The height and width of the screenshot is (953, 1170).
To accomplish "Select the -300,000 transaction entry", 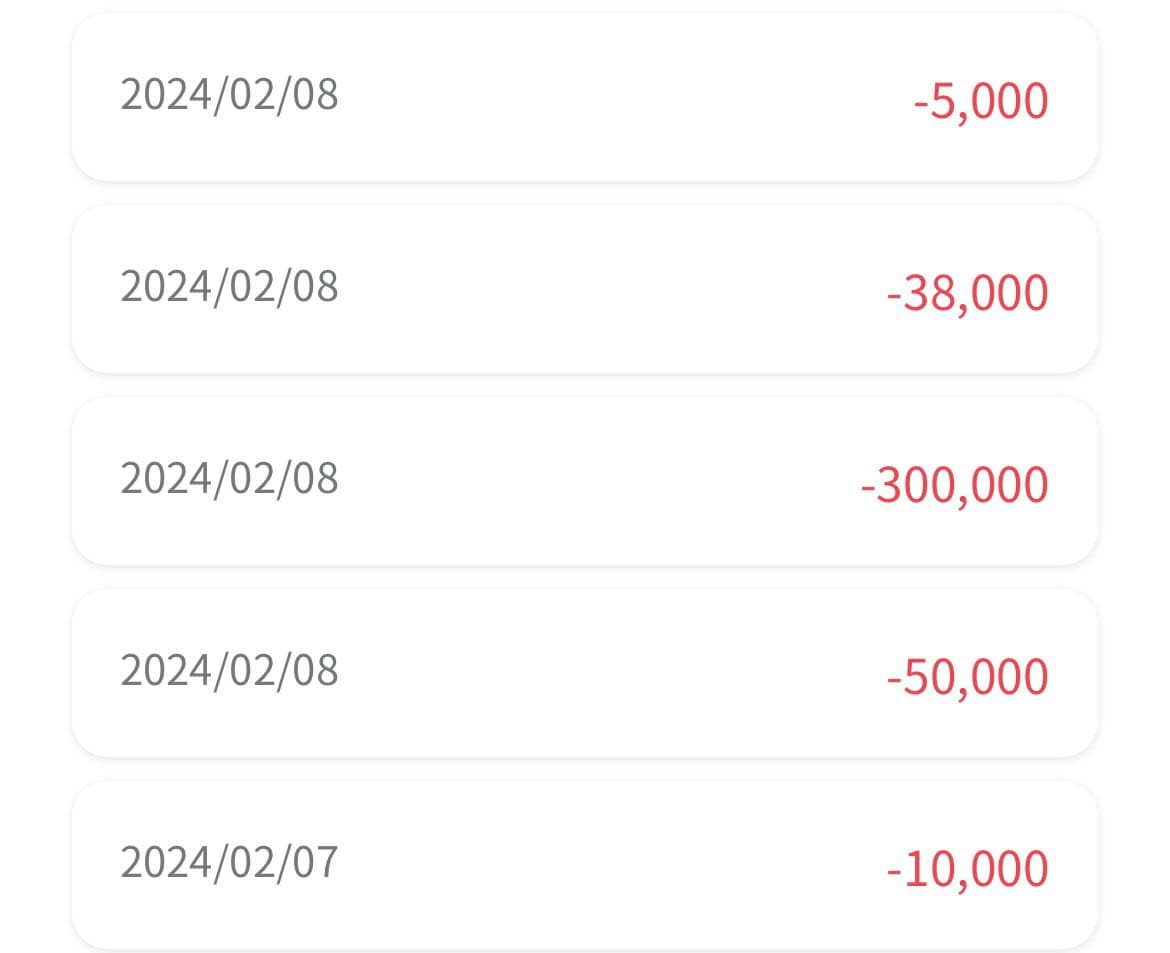I will 585,482.
